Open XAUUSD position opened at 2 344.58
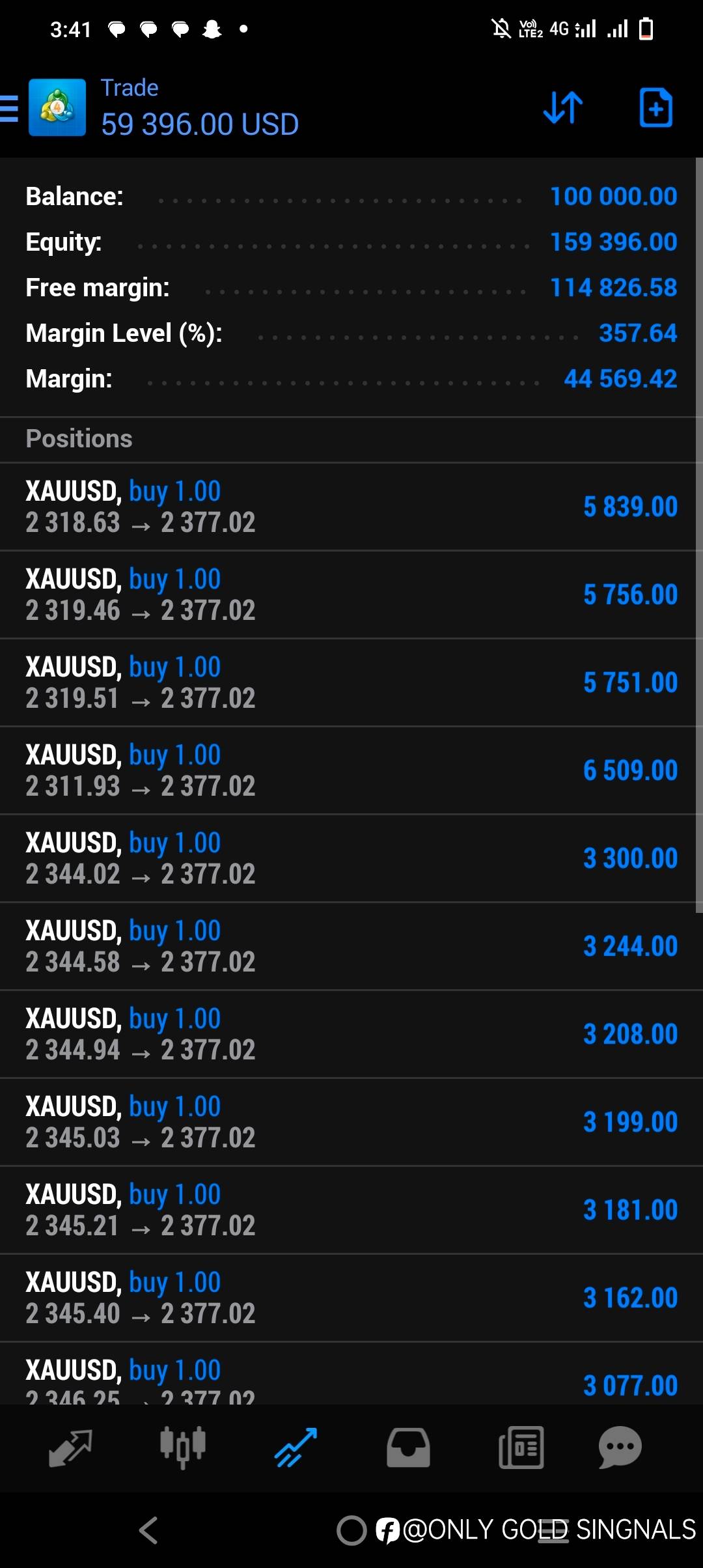 coord(351,946)
